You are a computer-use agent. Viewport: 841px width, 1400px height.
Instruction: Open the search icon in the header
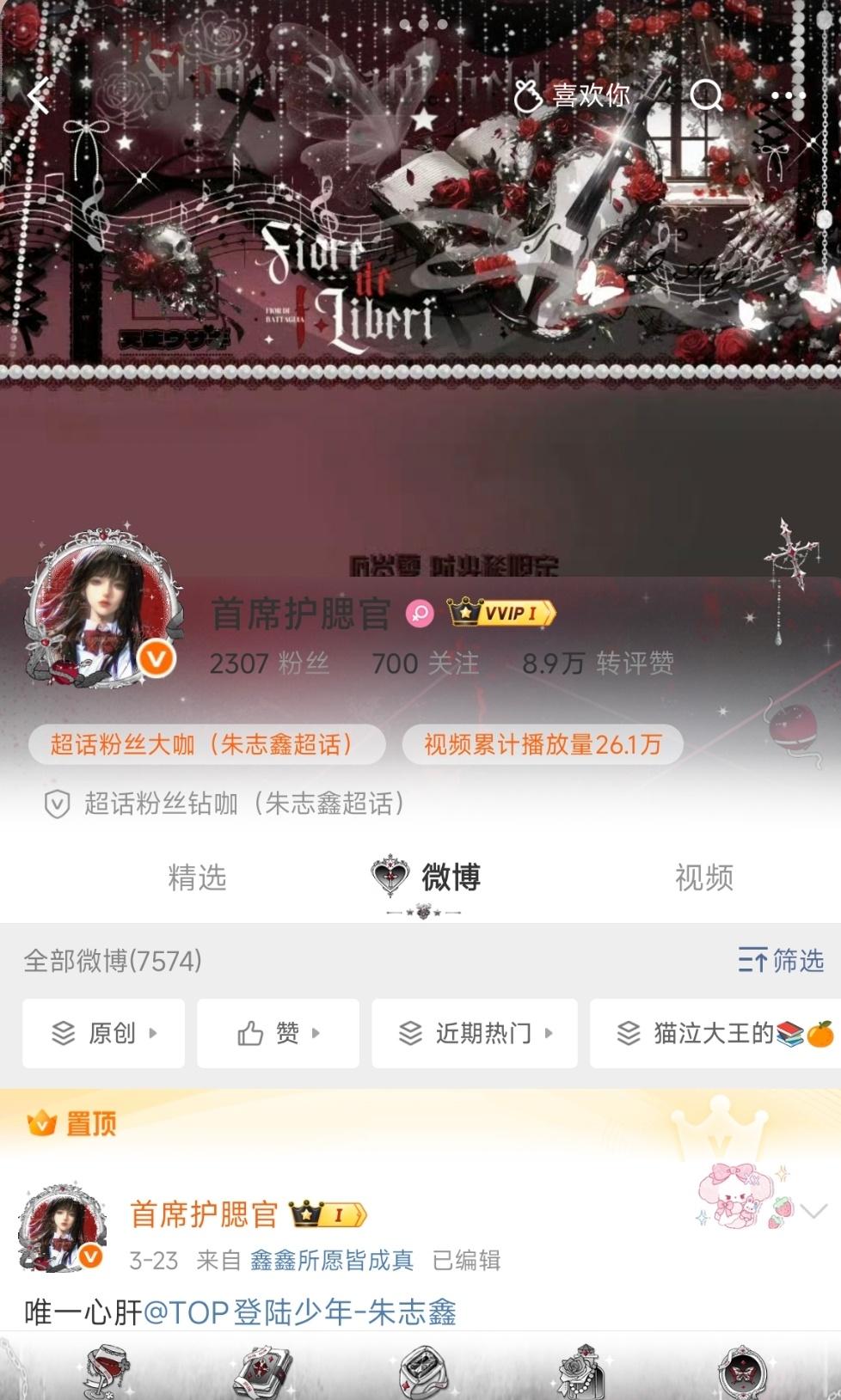tap(706, 95)
